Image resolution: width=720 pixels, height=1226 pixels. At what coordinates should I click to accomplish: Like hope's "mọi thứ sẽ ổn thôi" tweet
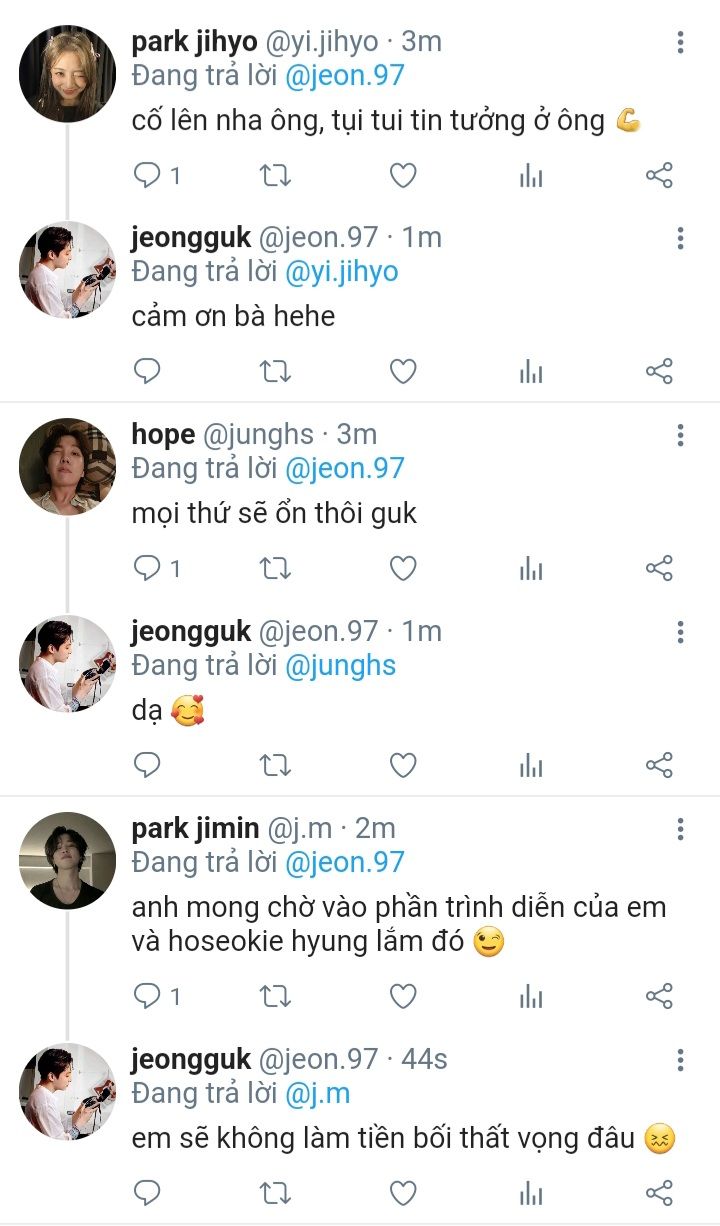[402, 569]
